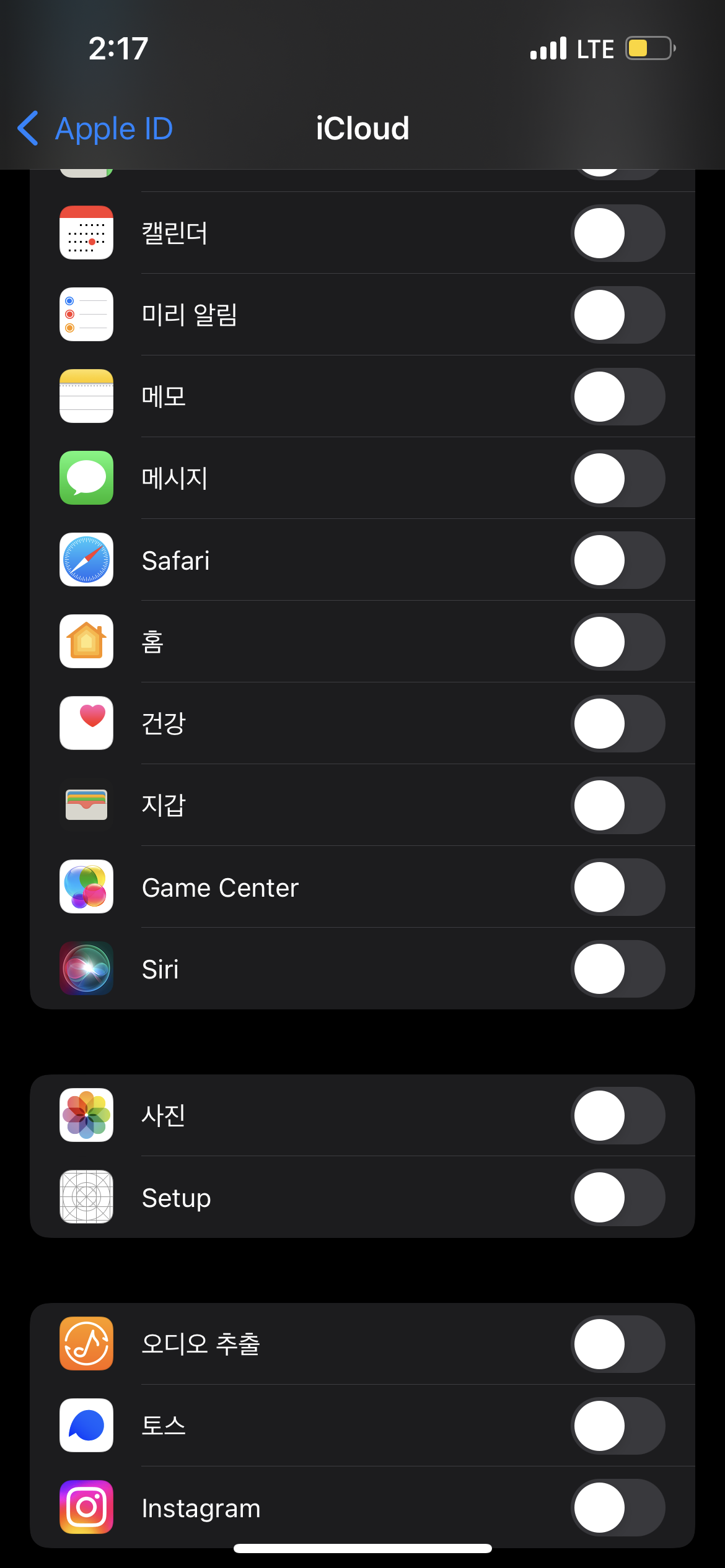The image size is (725, 1568).
Task: Switch on iCloud for 사진
Action: pyautogui.click(x=617, y=1116)
